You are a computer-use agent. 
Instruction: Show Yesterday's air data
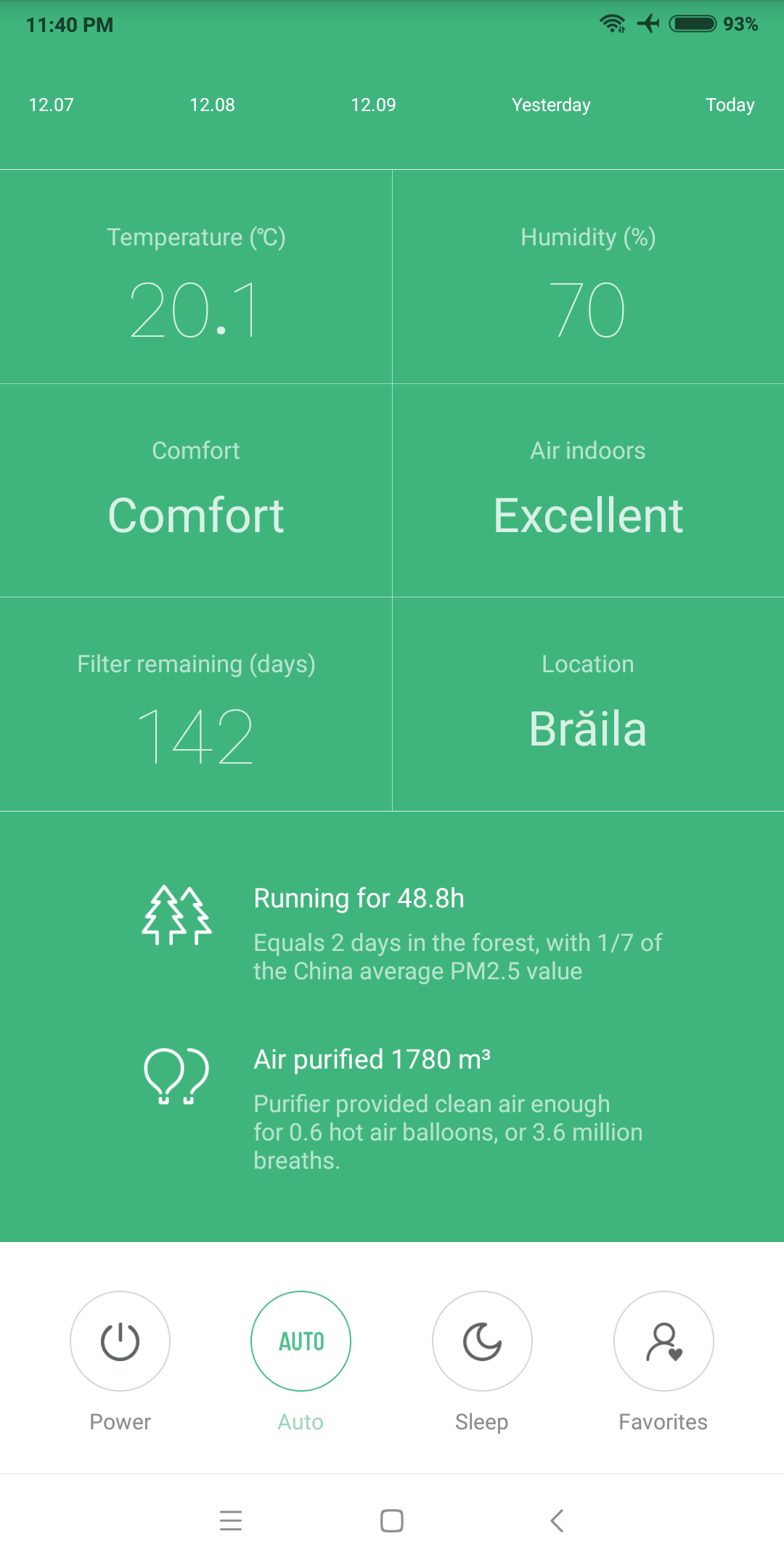point(551,105)
